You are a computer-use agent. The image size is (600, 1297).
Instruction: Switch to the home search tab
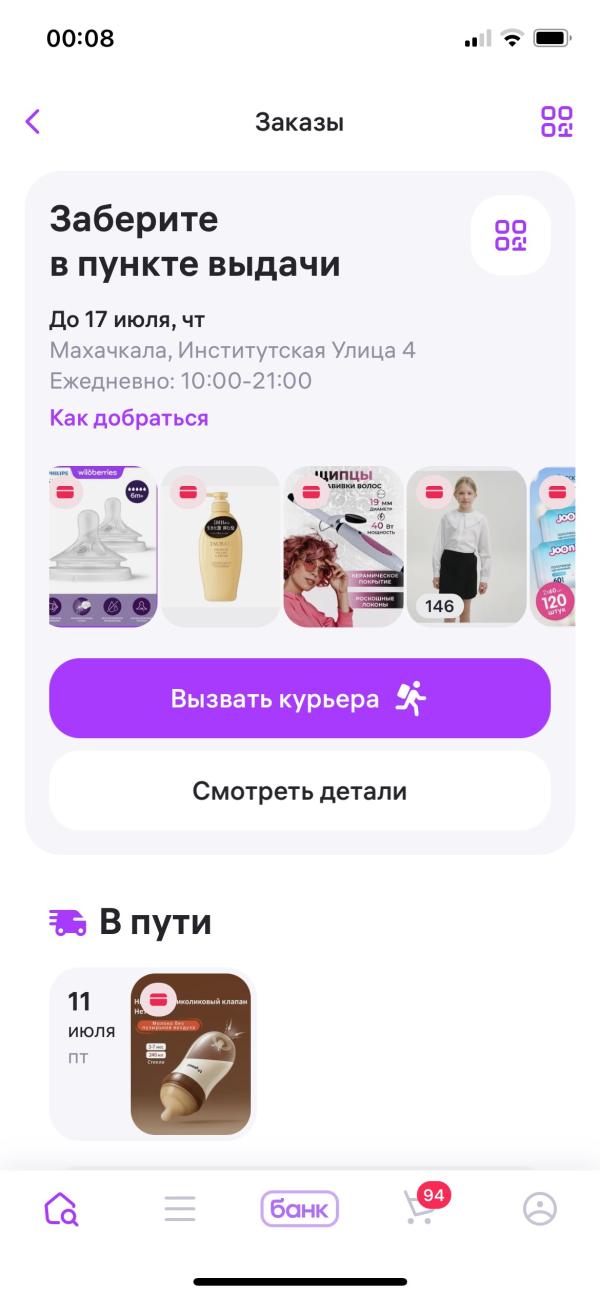pos(60,1209)
